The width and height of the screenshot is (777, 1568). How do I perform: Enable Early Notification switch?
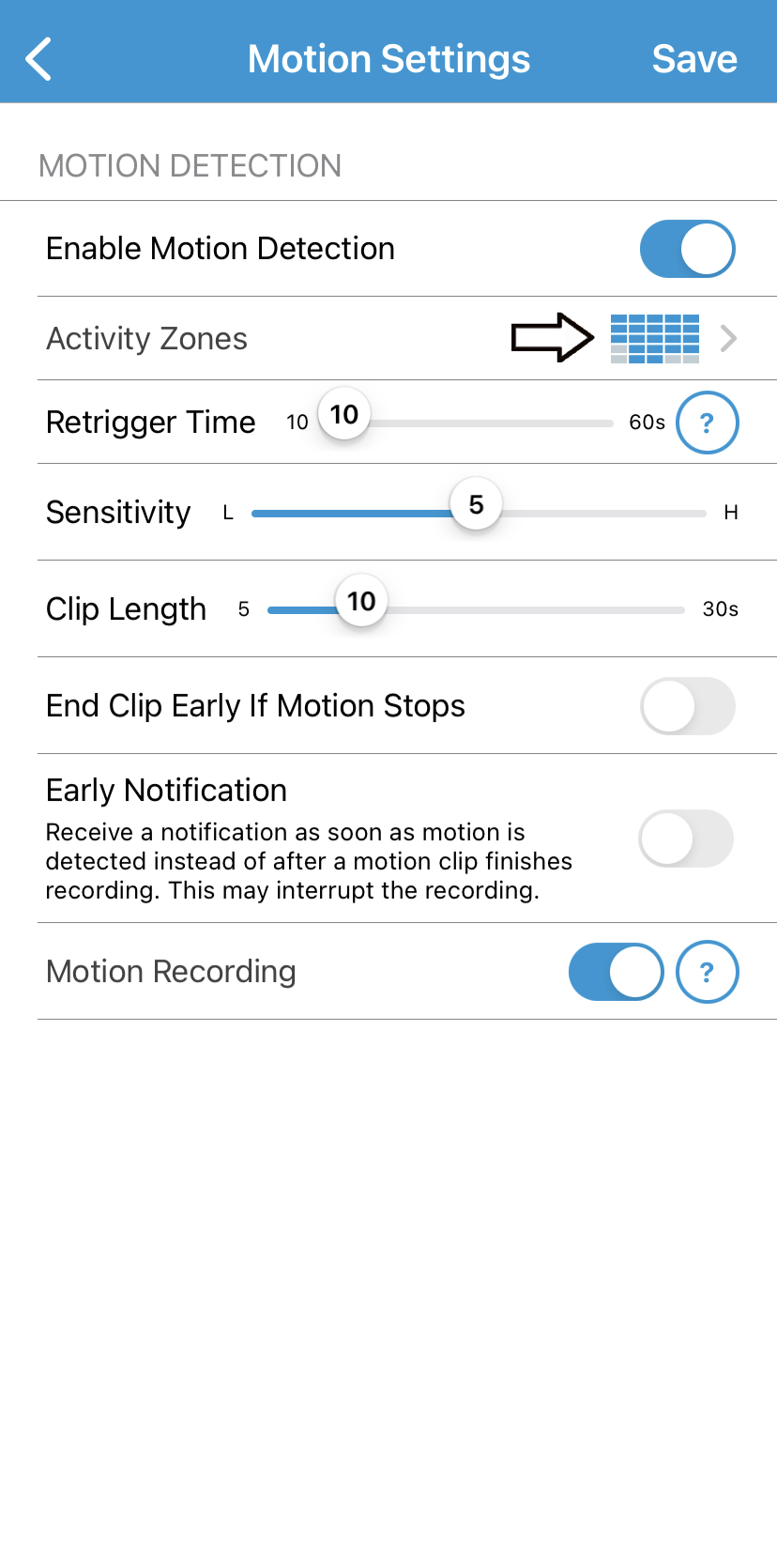tap(686, 838)
